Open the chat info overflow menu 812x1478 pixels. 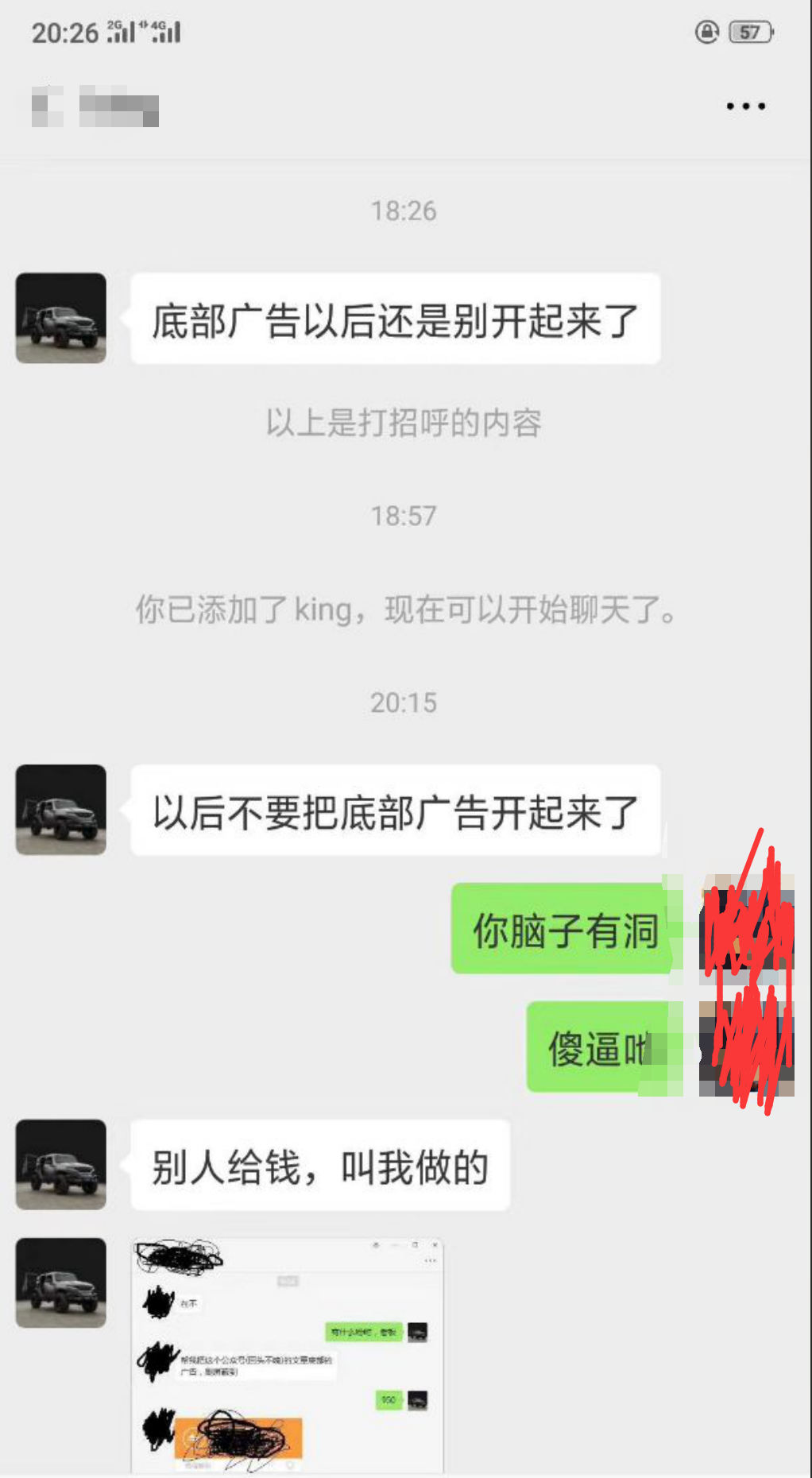(745, 106)
